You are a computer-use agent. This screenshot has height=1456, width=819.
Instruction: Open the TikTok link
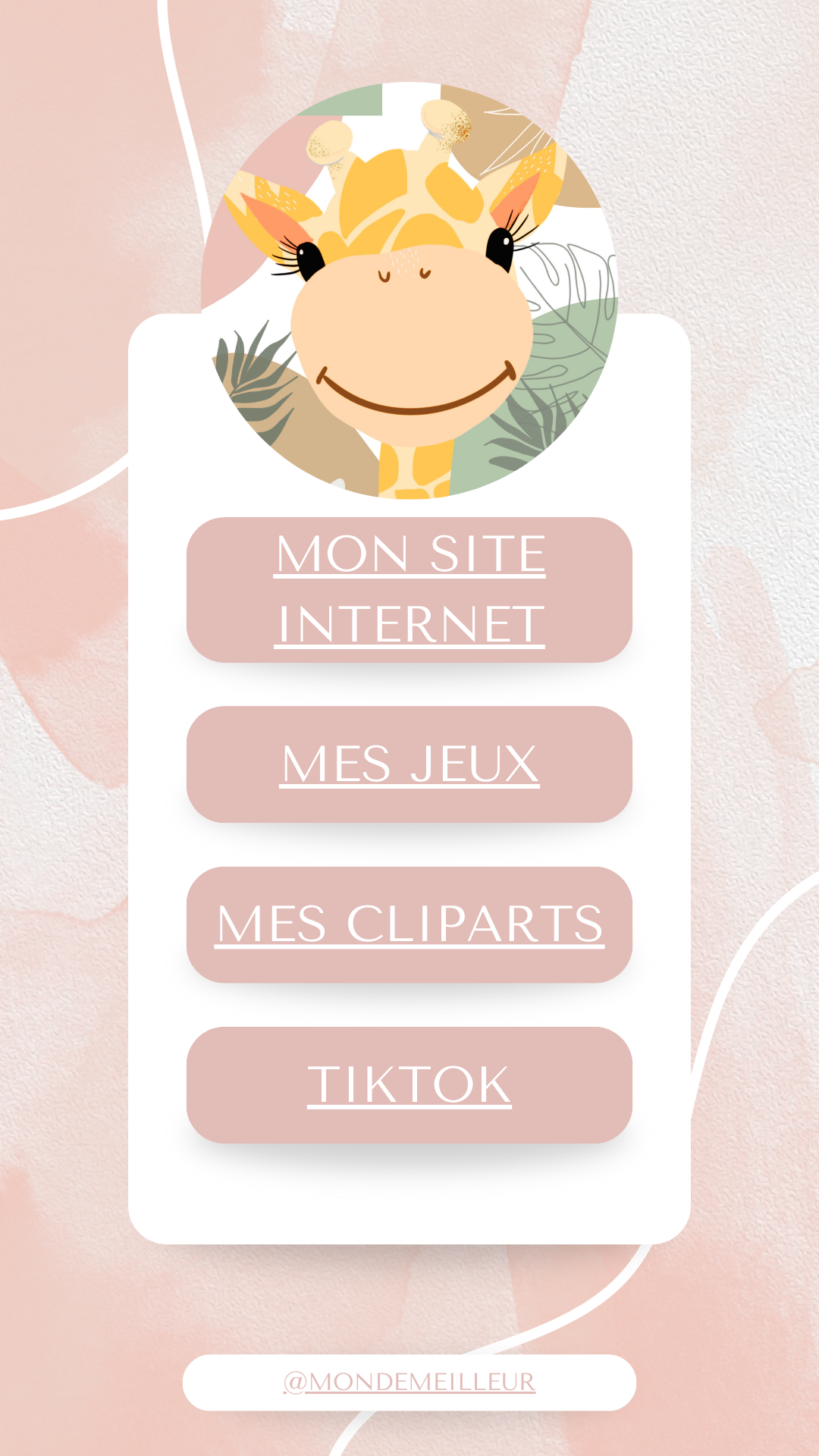[x=409, y=1084]
